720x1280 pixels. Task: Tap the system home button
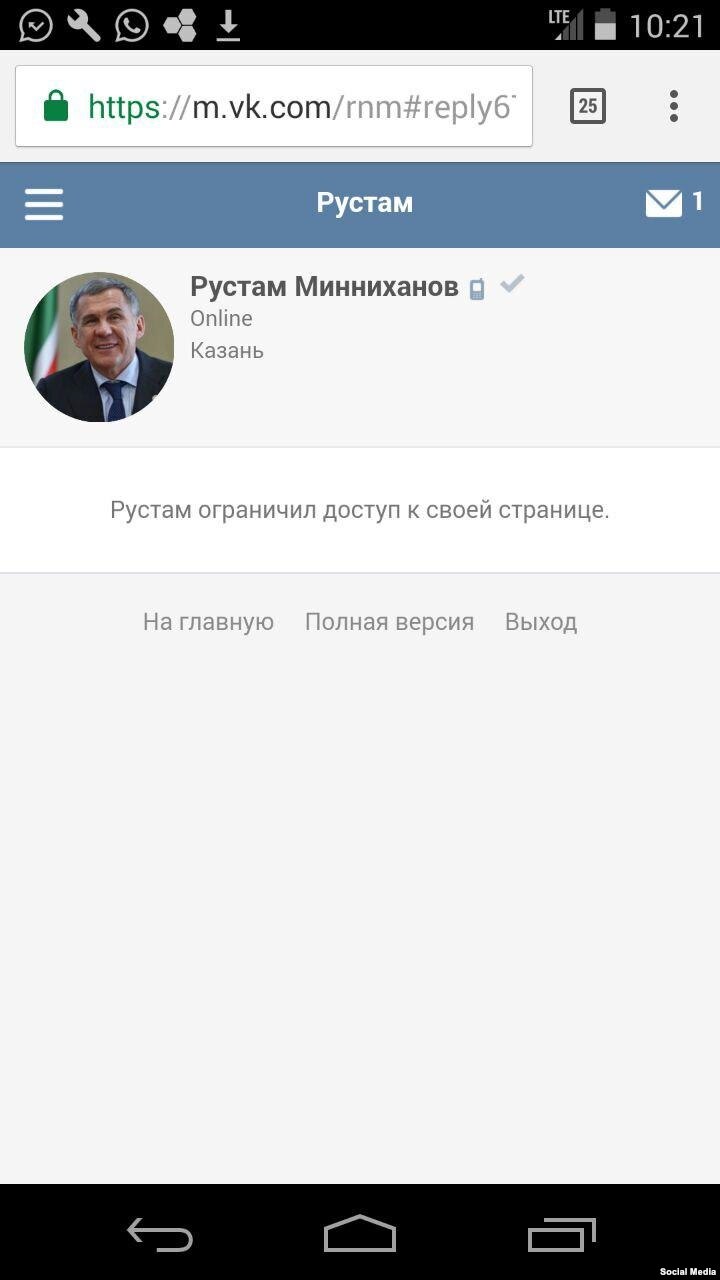pyautogui.click(x=360, y=1235)
